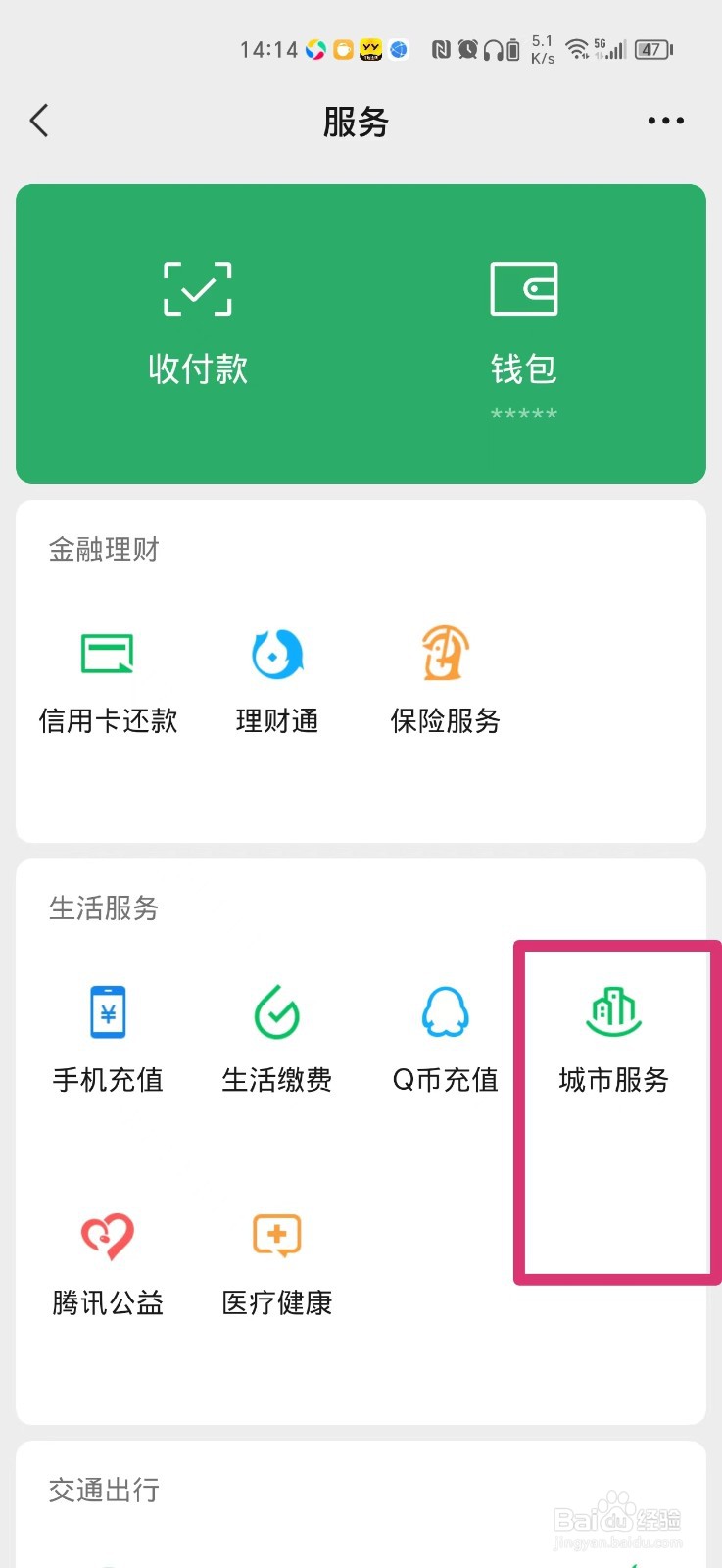Go back using the top-left arrow
Viewport: 722px width, 1568px height.
point(39,122)
